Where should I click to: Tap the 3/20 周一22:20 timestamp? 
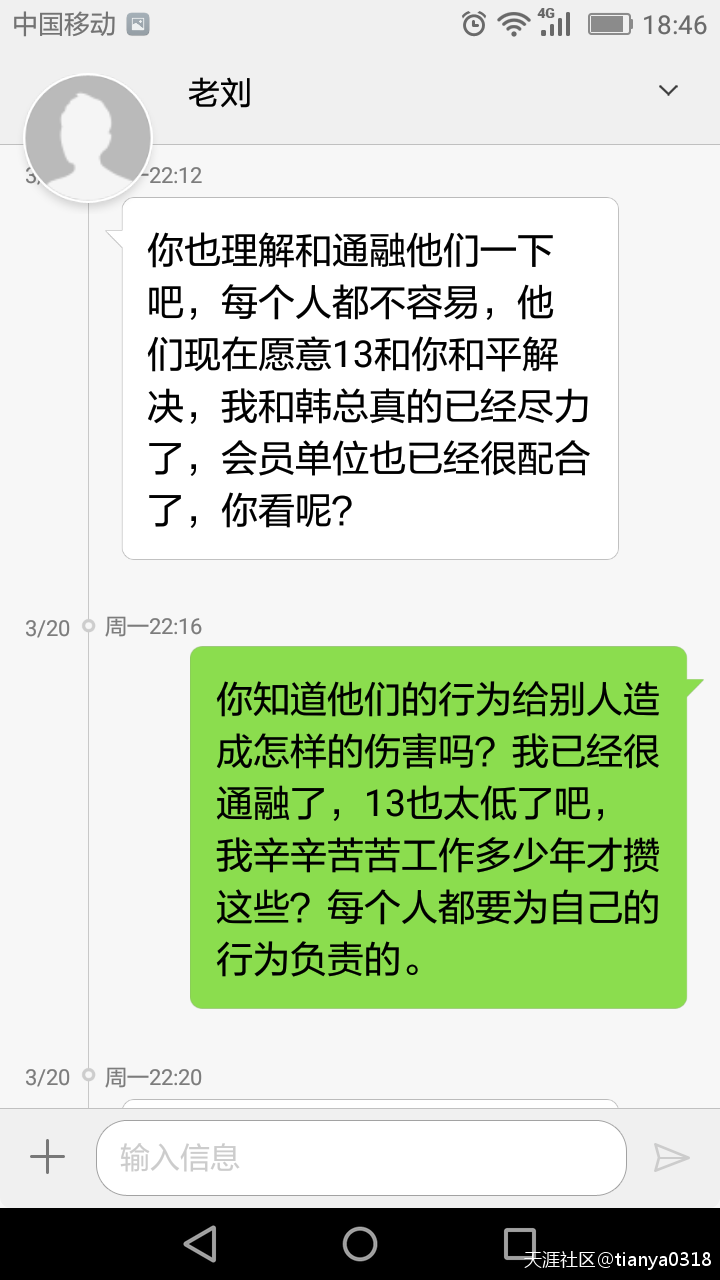113,1077
